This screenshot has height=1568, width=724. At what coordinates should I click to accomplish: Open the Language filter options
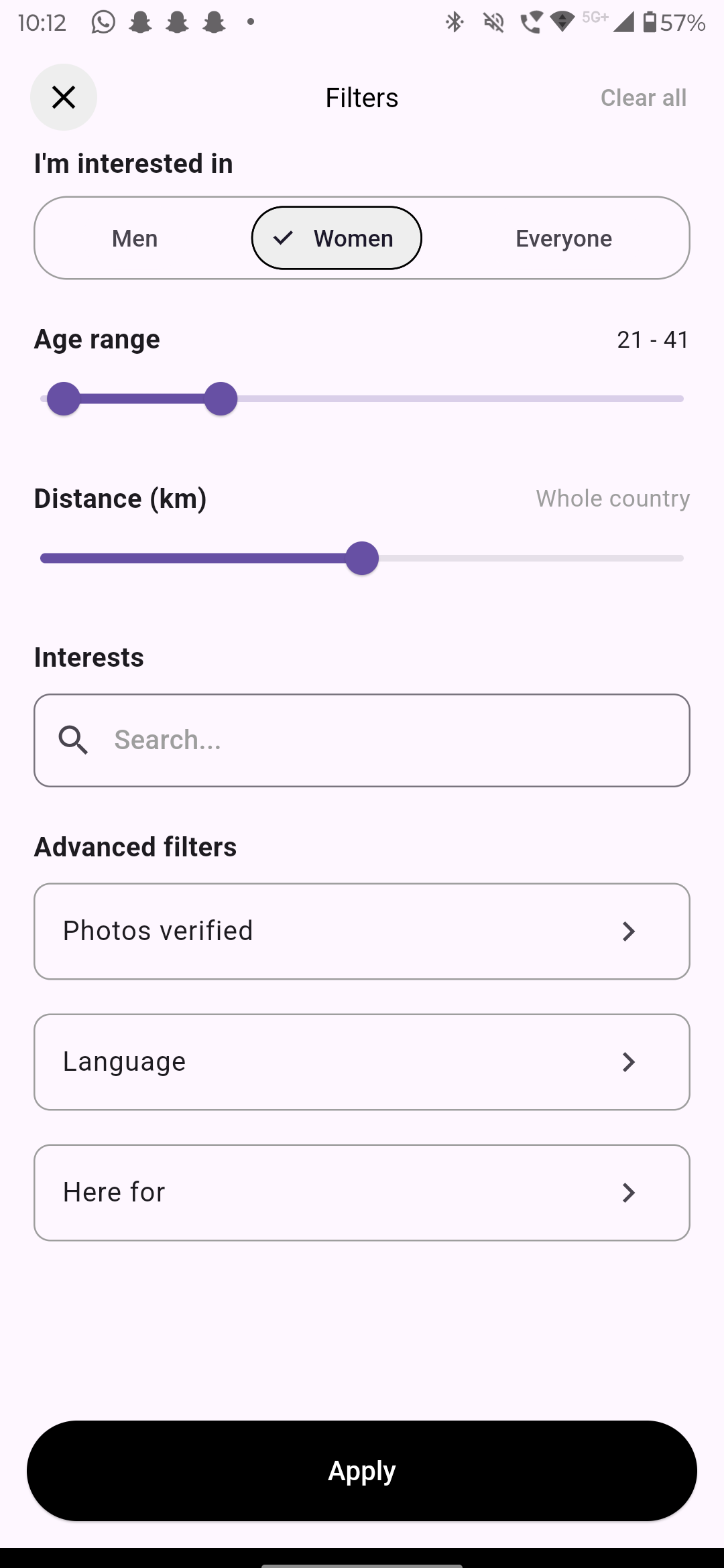coord(362,1061)
